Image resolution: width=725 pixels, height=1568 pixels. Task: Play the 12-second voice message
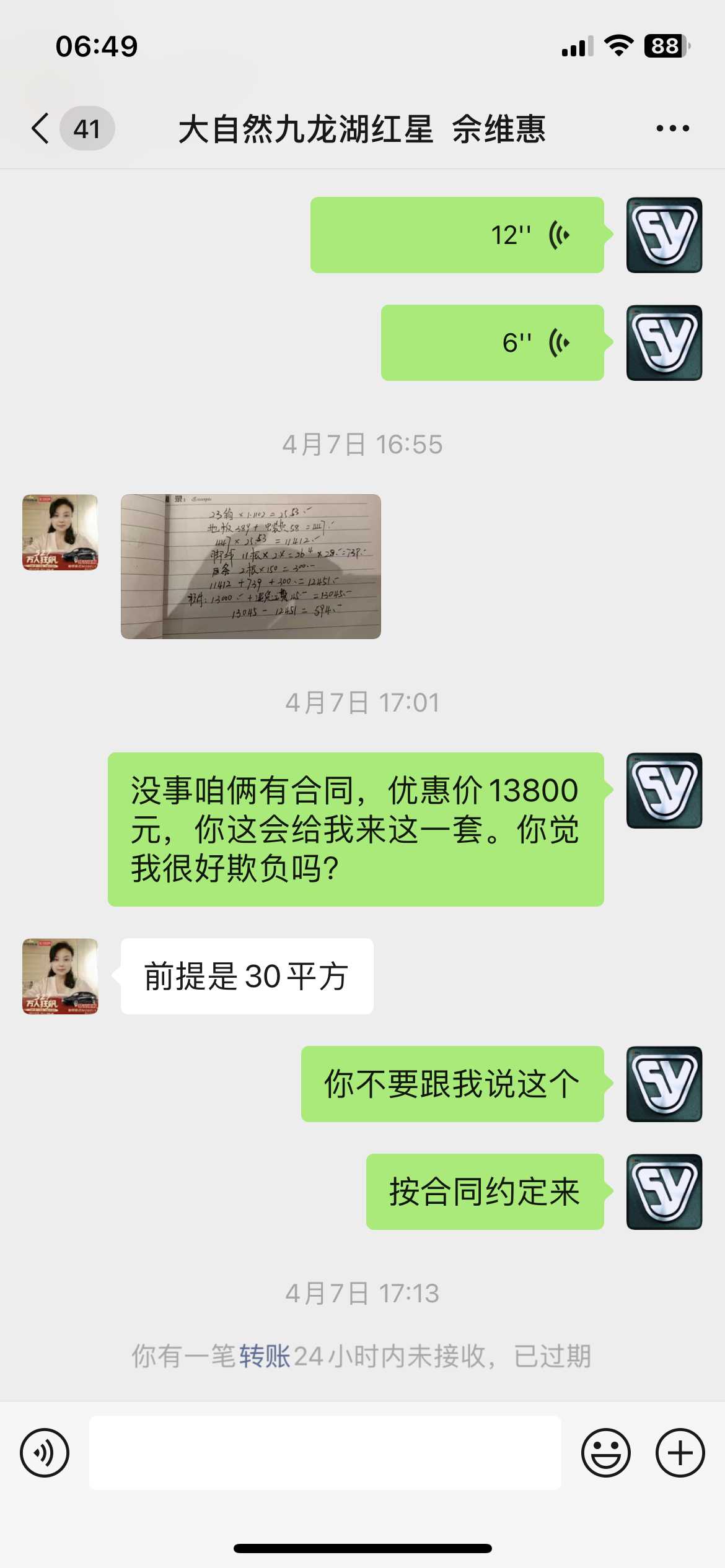(457, 235)
